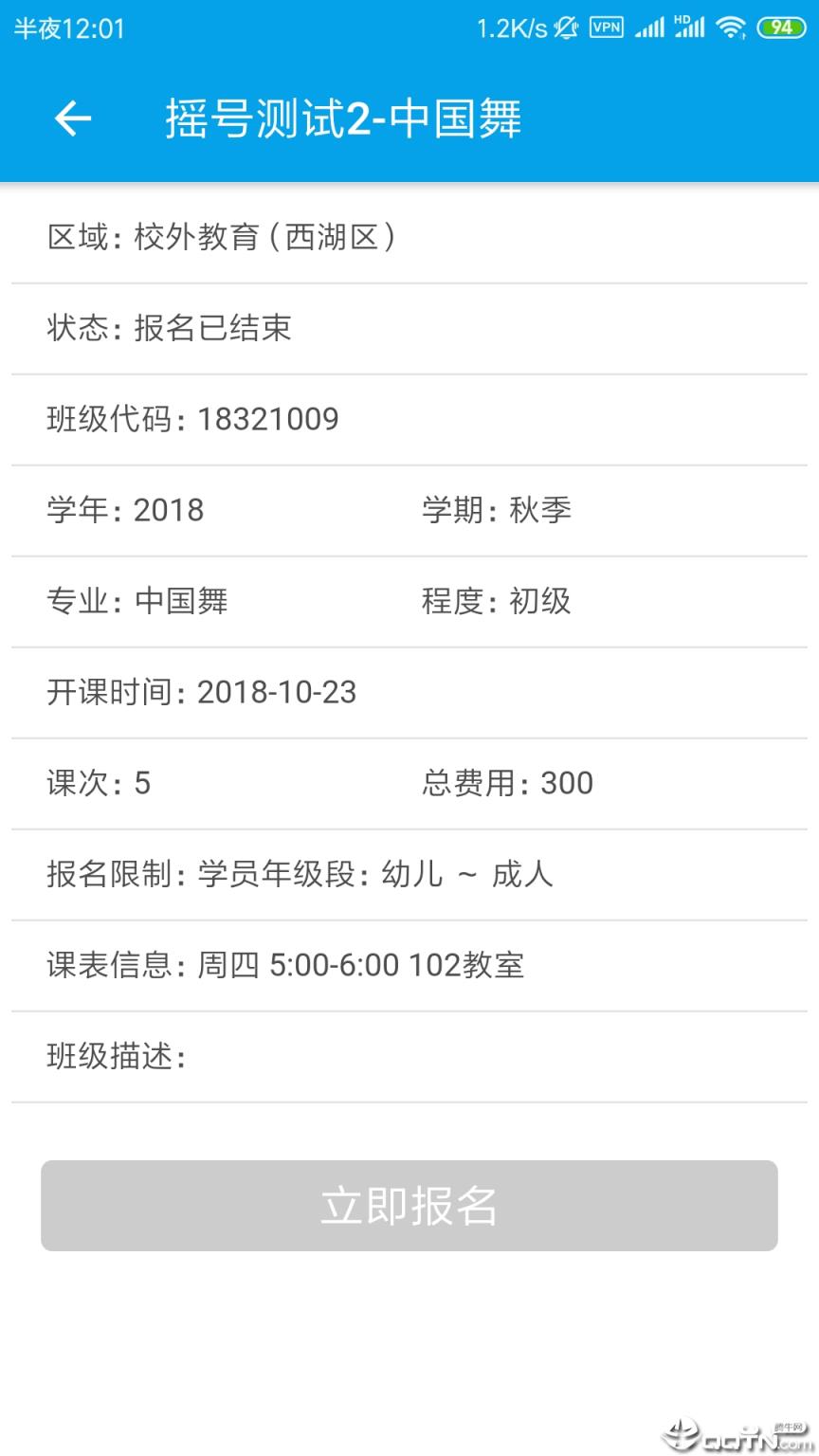Tap the VPN status icon
This screenshot has height=1456, width=819.
click(606, 27)
